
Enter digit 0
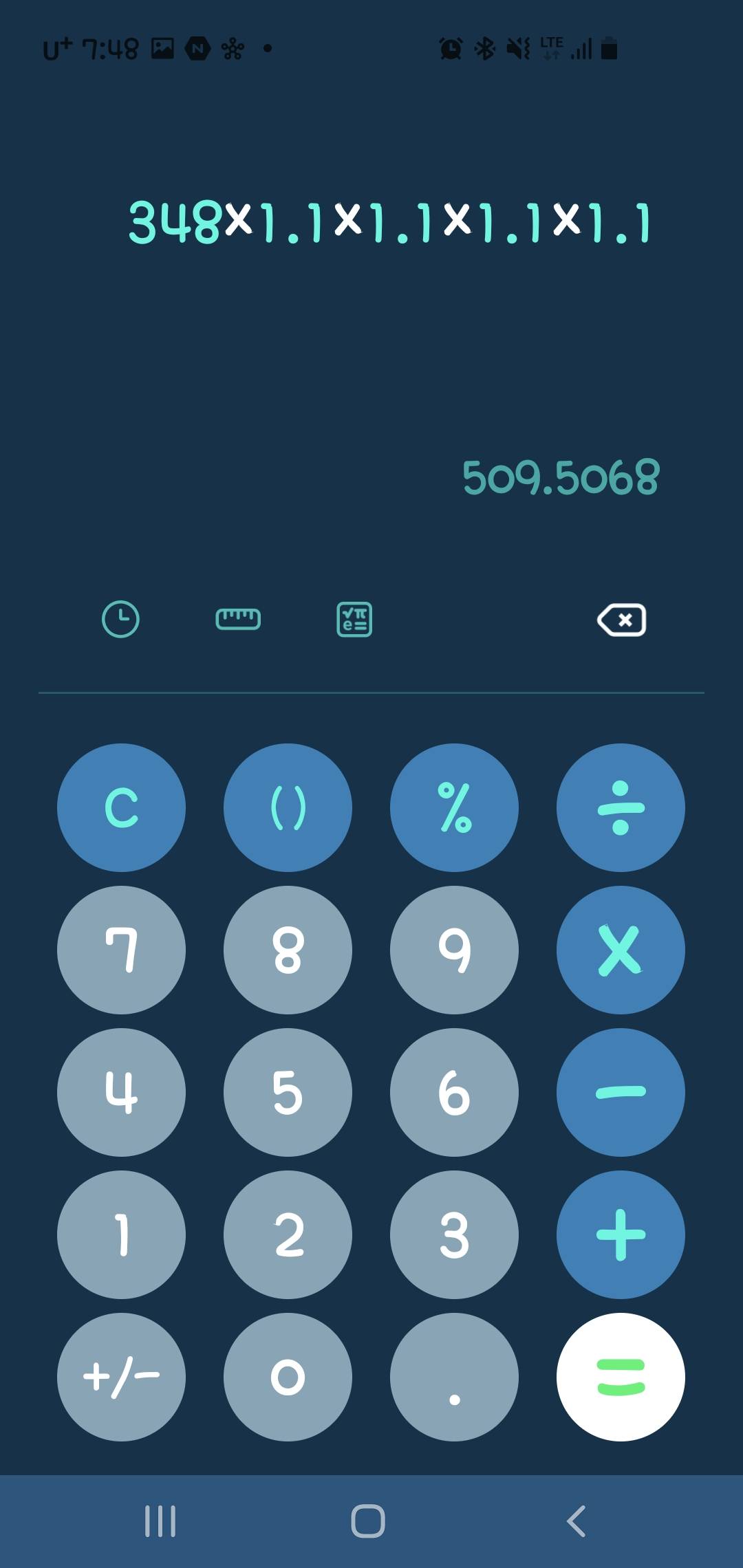click(288, 1377)
